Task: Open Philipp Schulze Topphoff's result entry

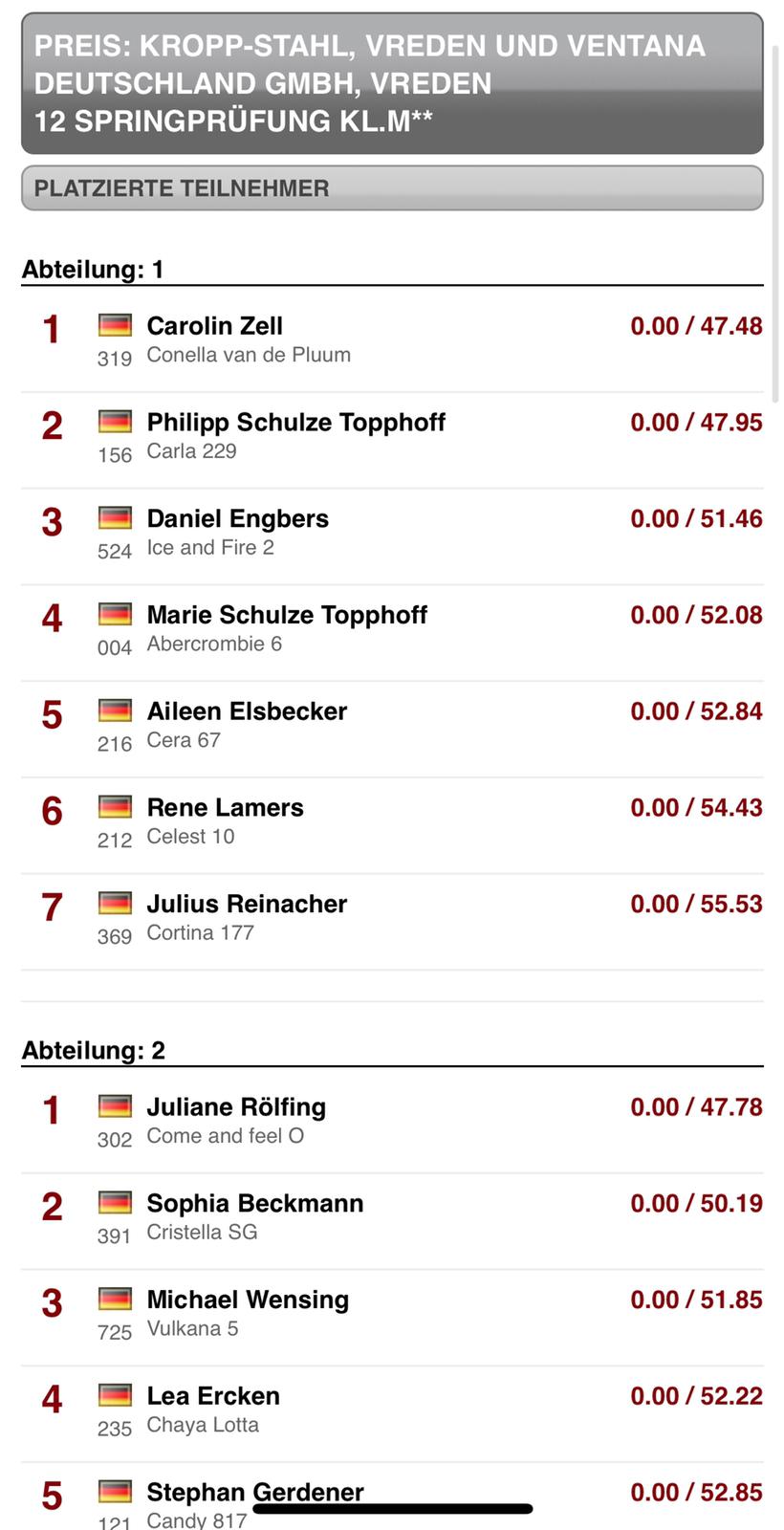Action: 392,437
